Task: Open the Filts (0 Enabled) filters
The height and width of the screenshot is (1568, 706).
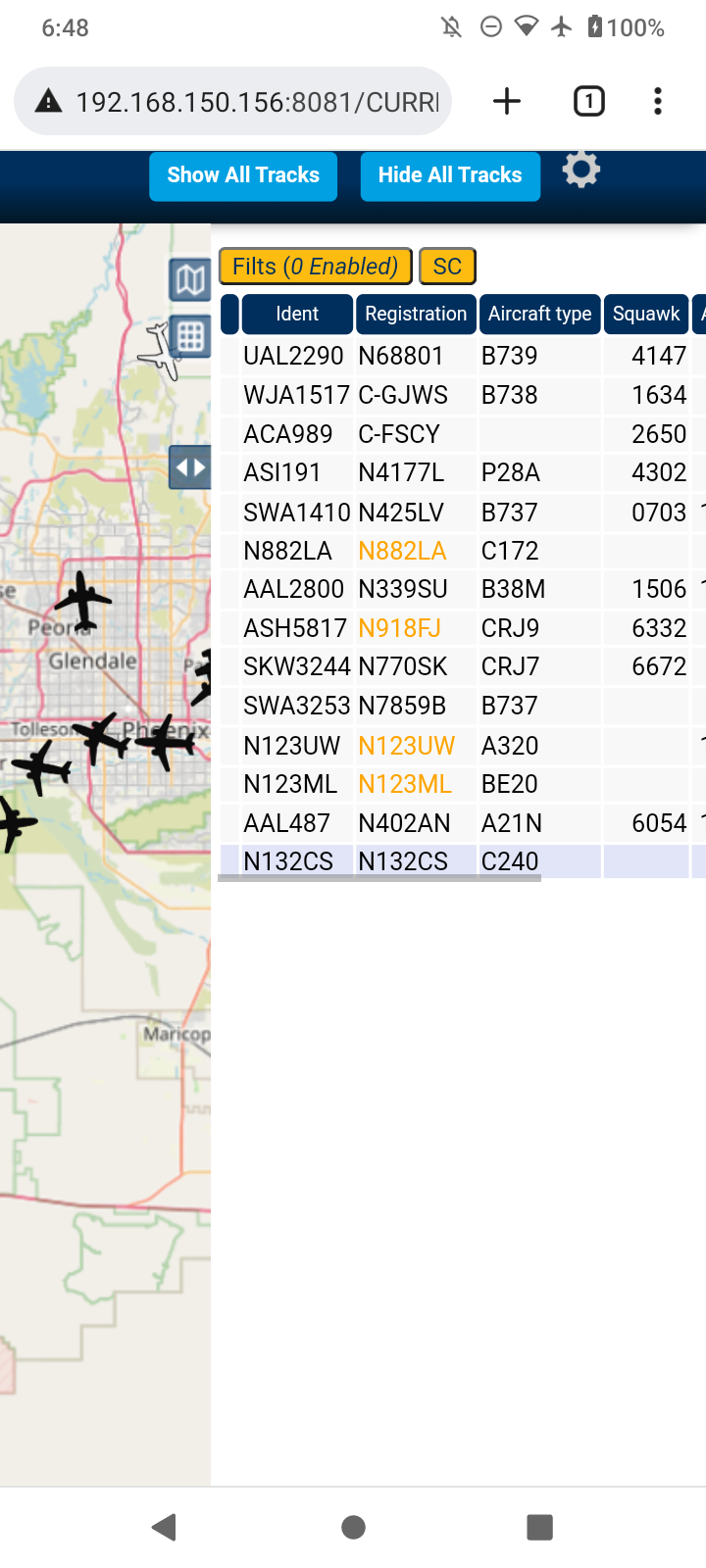Action: (x=315, y=267)
